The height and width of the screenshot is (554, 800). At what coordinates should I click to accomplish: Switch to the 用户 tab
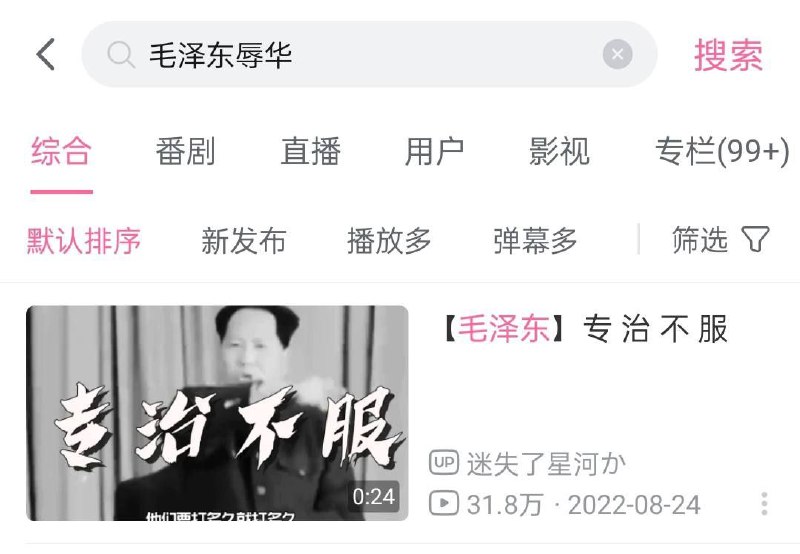[434, 152]
